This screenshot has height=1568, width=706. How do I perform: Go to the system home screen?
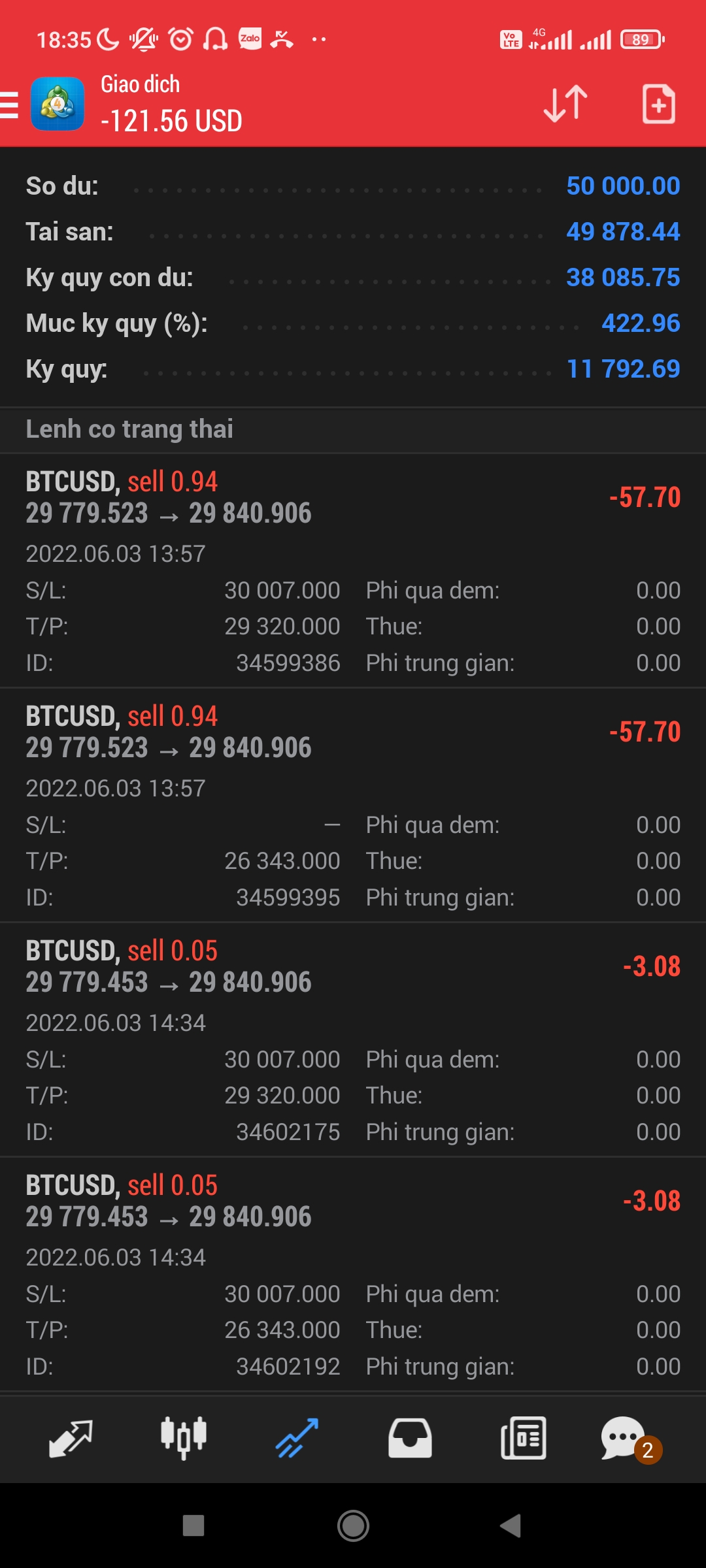pyautogui.click(x=353, y=1526)
